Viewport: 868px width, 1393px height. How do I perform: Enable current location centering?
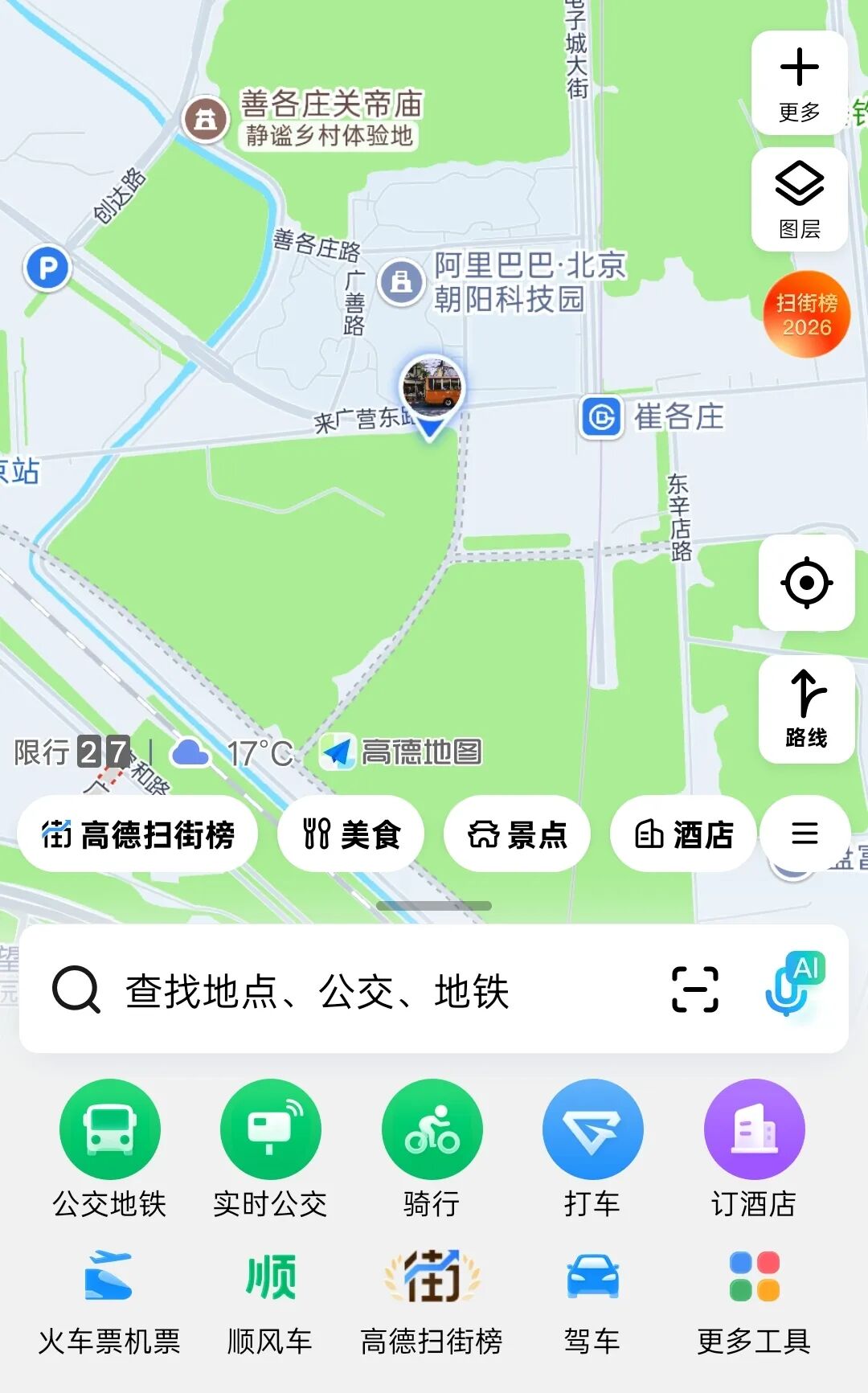point(808,584)
